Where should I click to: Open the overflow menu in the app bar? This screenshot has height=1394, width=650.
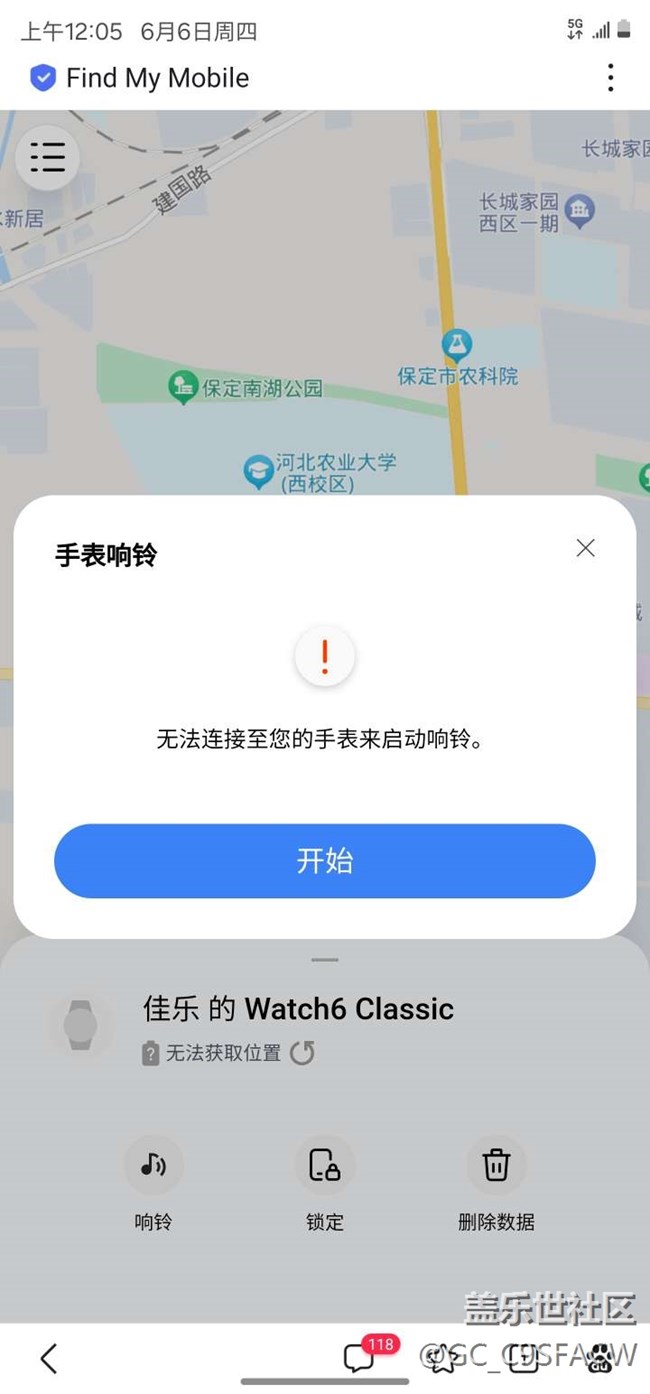tap(610, 78)
